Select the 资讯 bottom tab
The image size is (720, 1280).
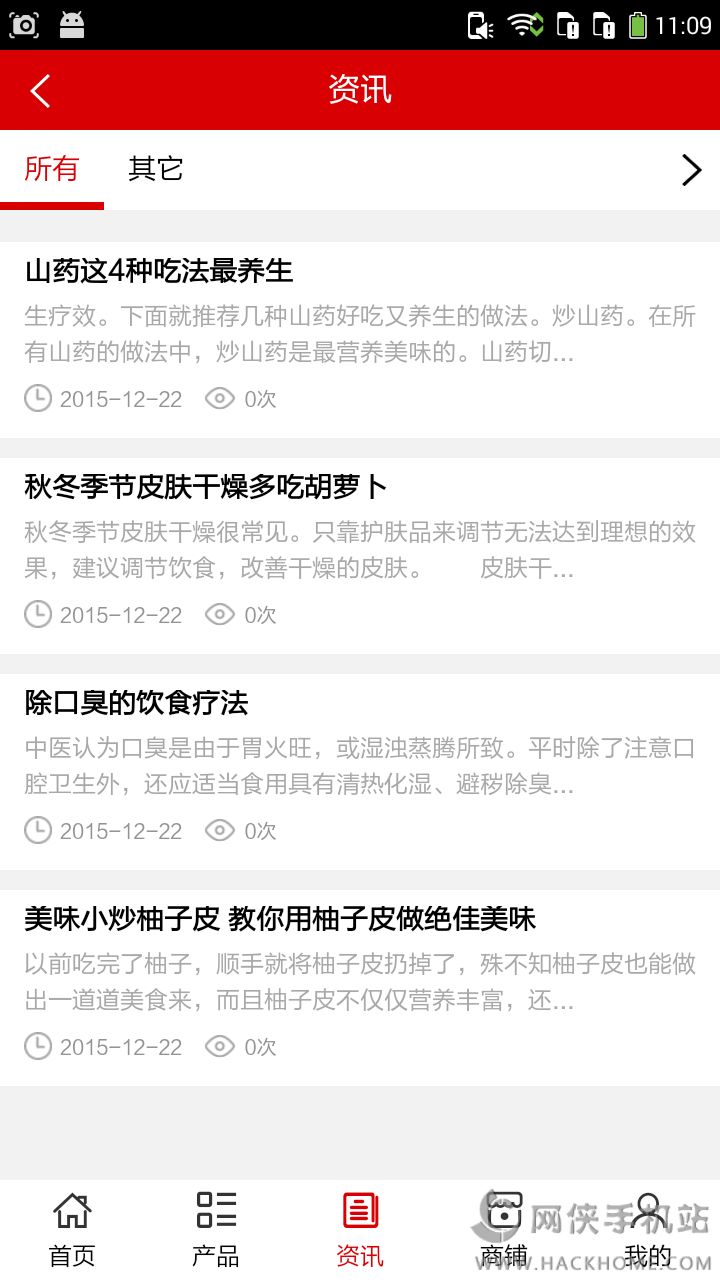click(360, 1229)
